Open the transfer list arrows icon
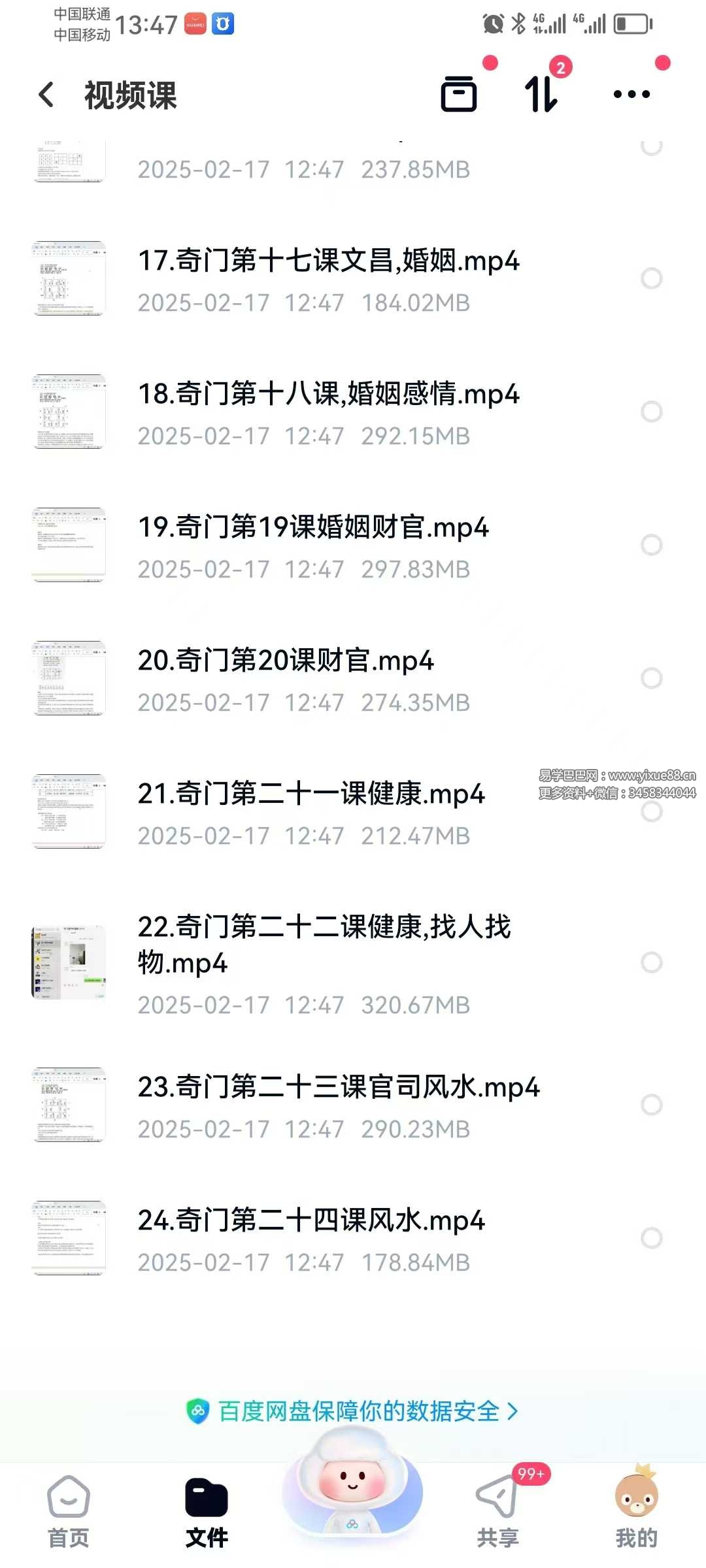The height and width of the screenshot is (1568, 706). (541, 94)
